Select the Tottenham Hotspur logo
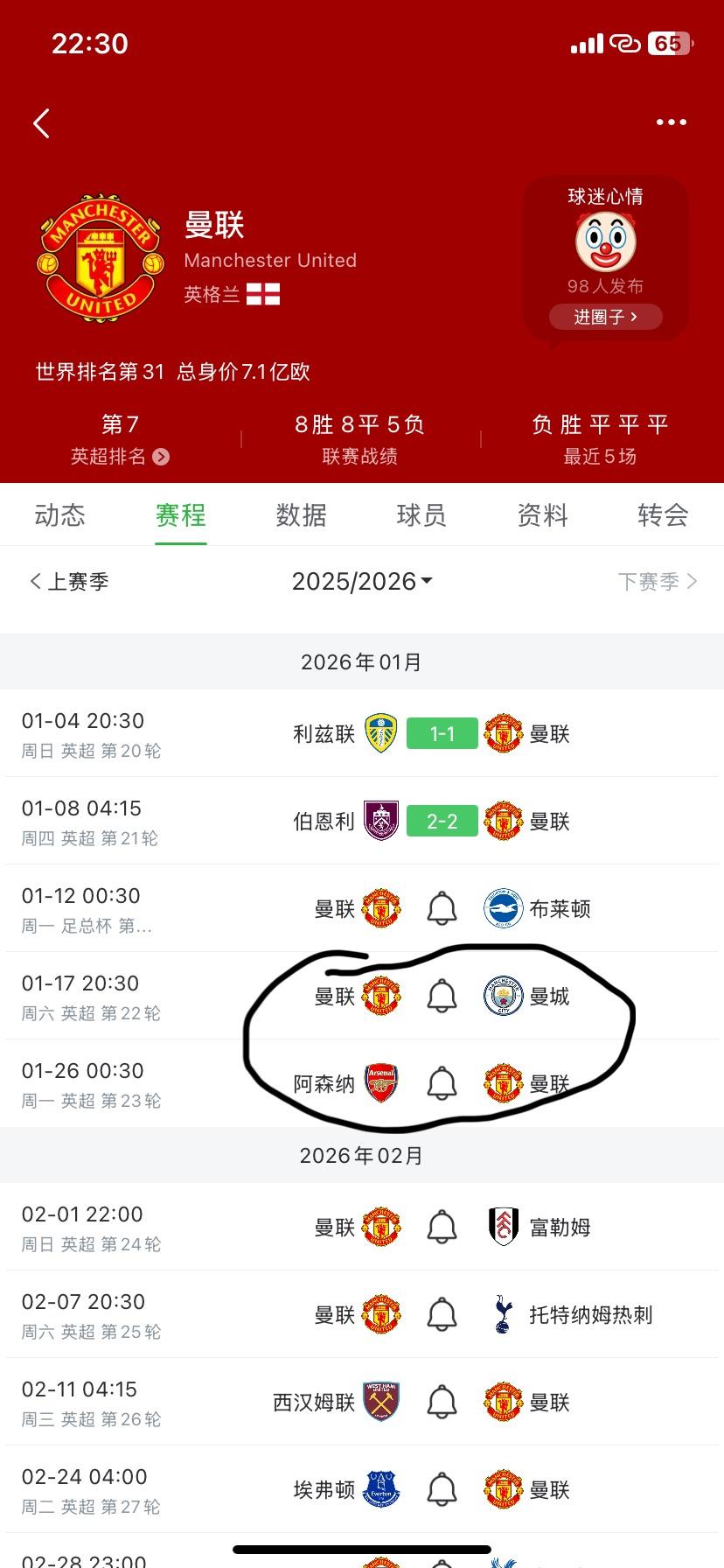Viewport: 724px width, 1568px height. click(503, 1314)
